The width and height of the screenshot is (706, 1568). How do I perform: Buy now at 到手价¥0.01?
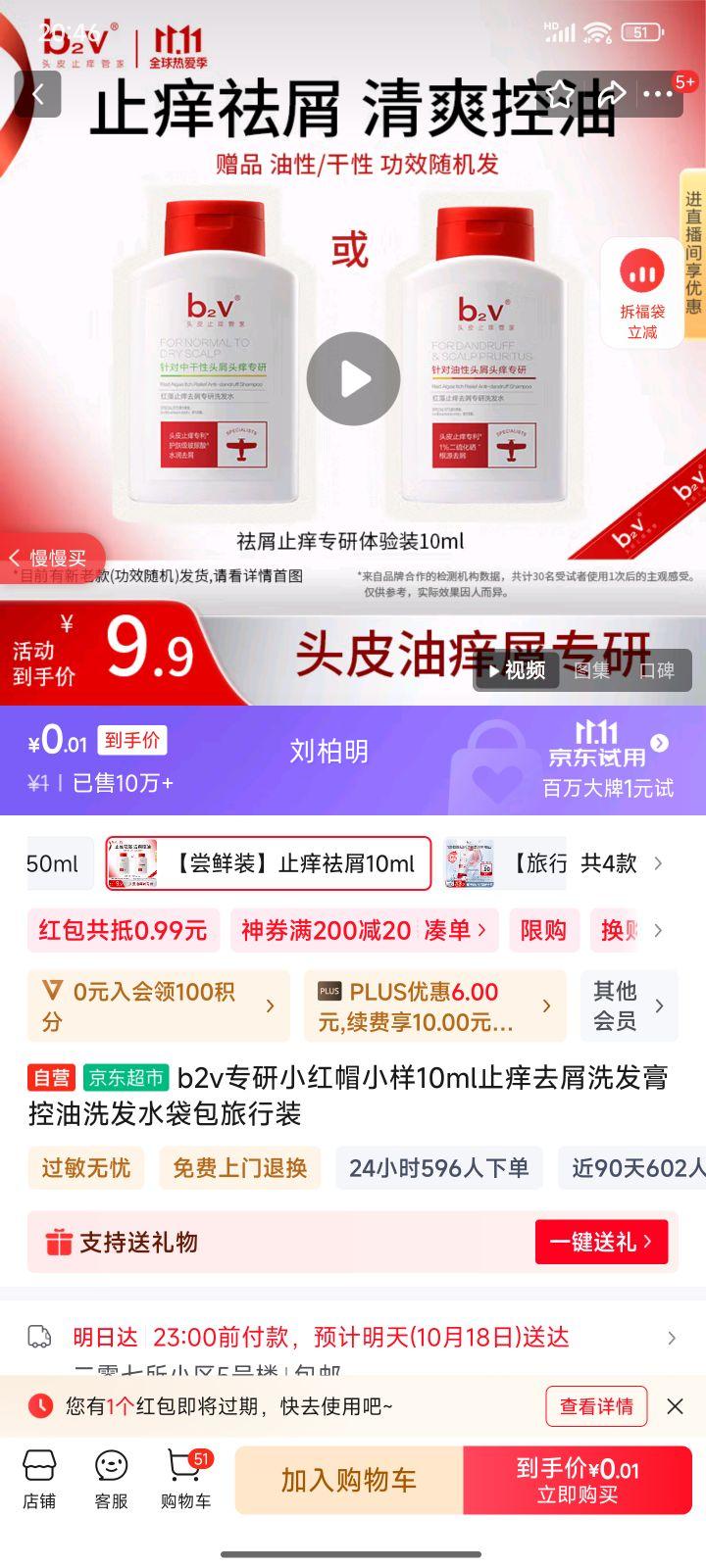[x=578, y=1480]
